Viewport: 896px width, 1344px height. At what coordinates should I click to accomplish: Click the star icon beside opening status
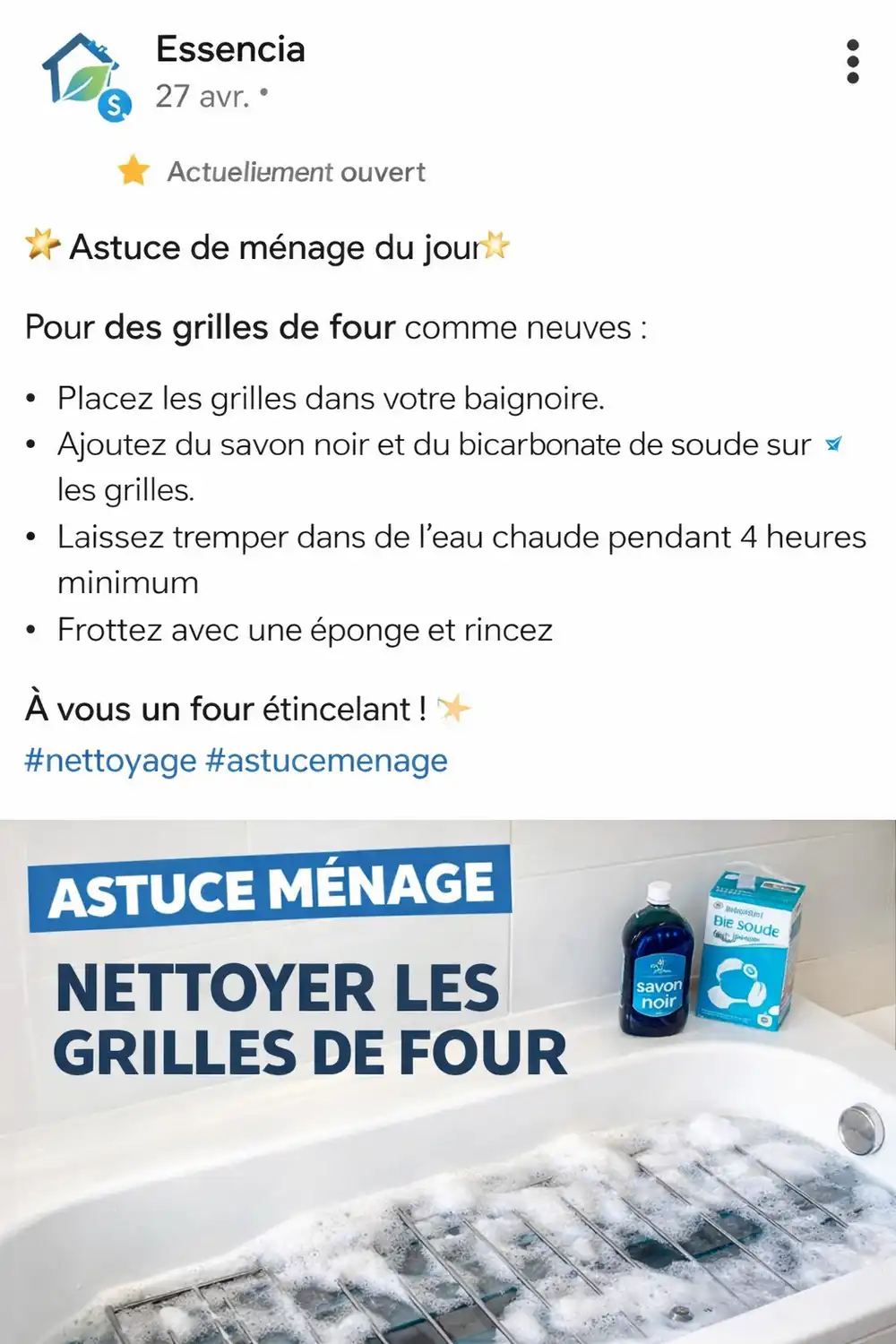[133, 169]
